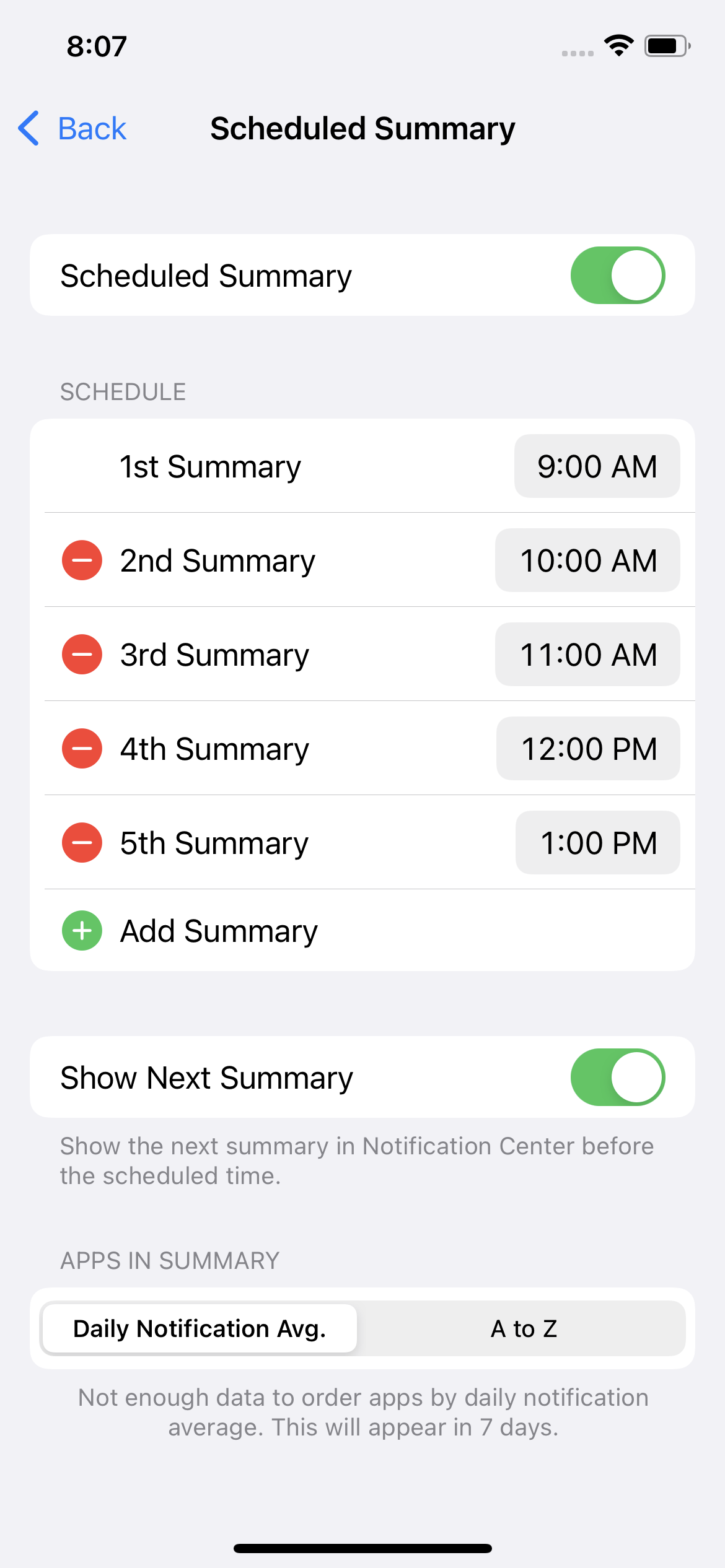Tap the red minus beside 4th Summary
This screenshot has height=1568, width=725.
82,749
